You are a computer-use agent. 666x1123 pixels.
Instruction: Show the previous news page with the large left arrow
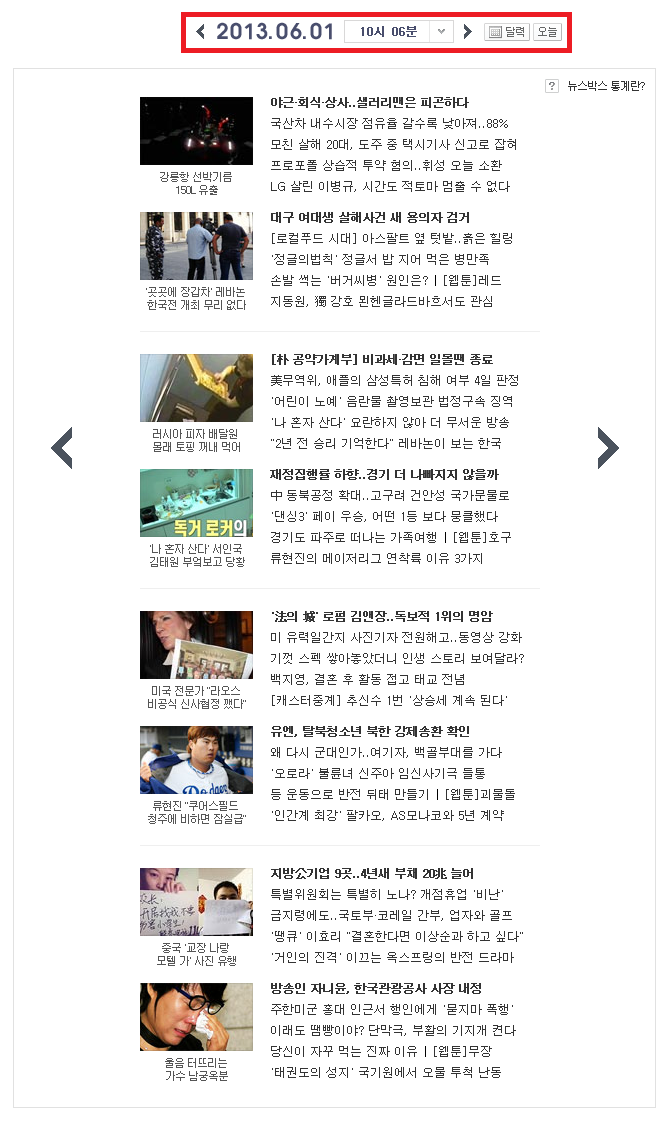[62, 448]
